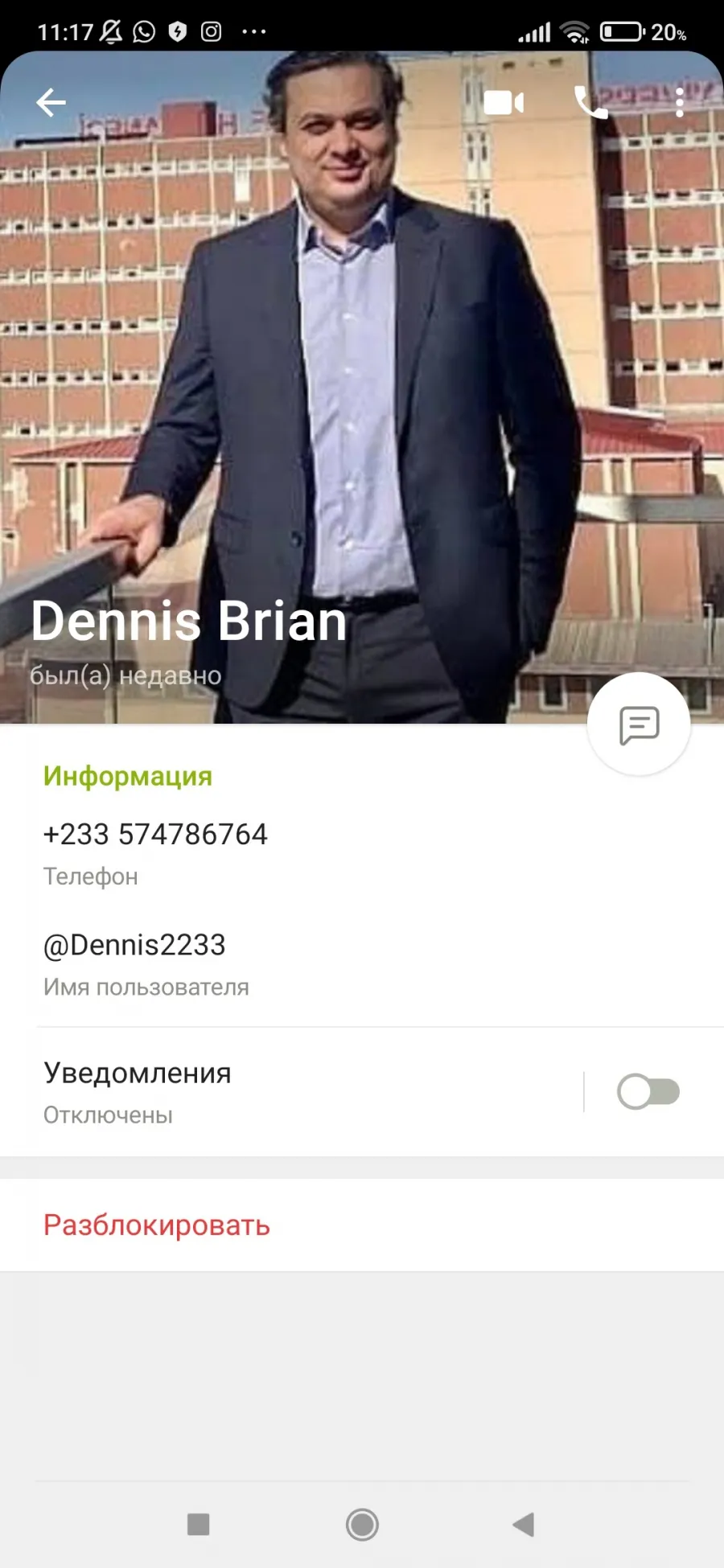Go back using the top-left arrow

click(51, 102)
